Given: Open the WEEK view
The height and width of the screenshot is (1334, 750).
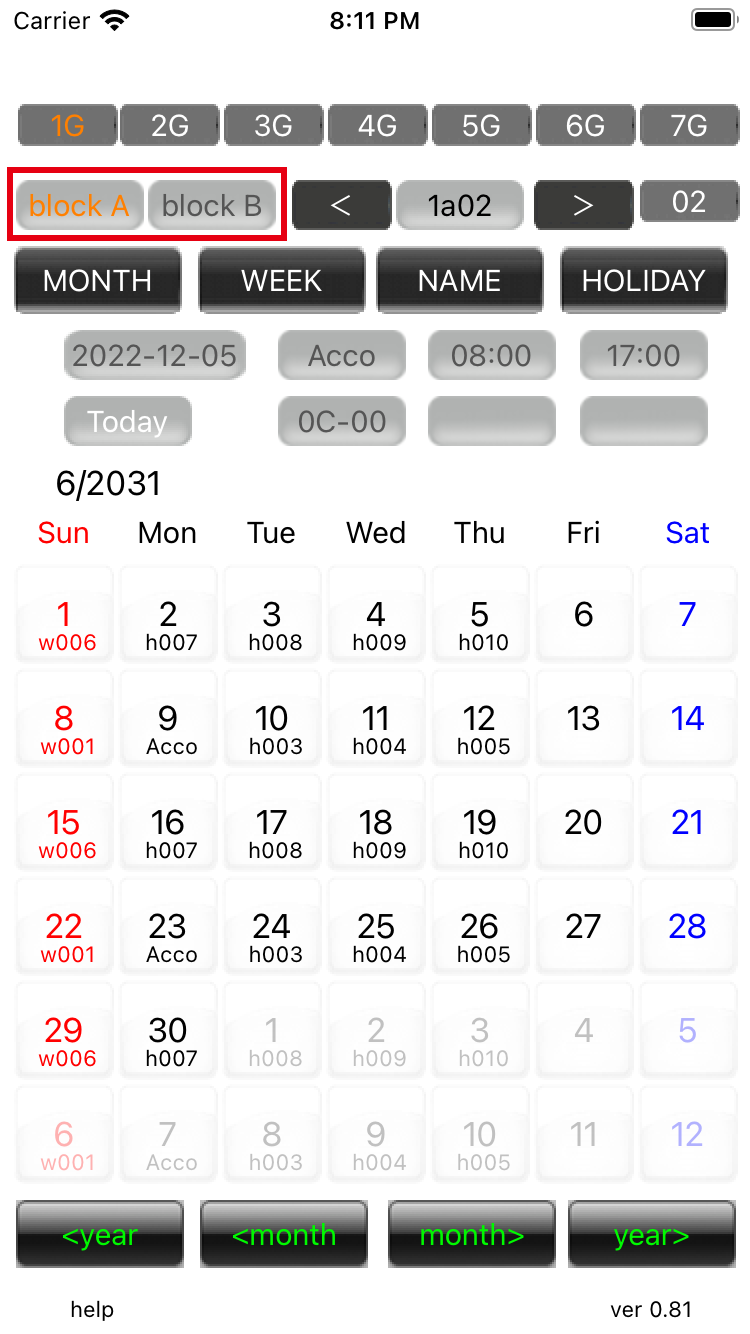Looking at the screenshot, I should tap(282, 281).
